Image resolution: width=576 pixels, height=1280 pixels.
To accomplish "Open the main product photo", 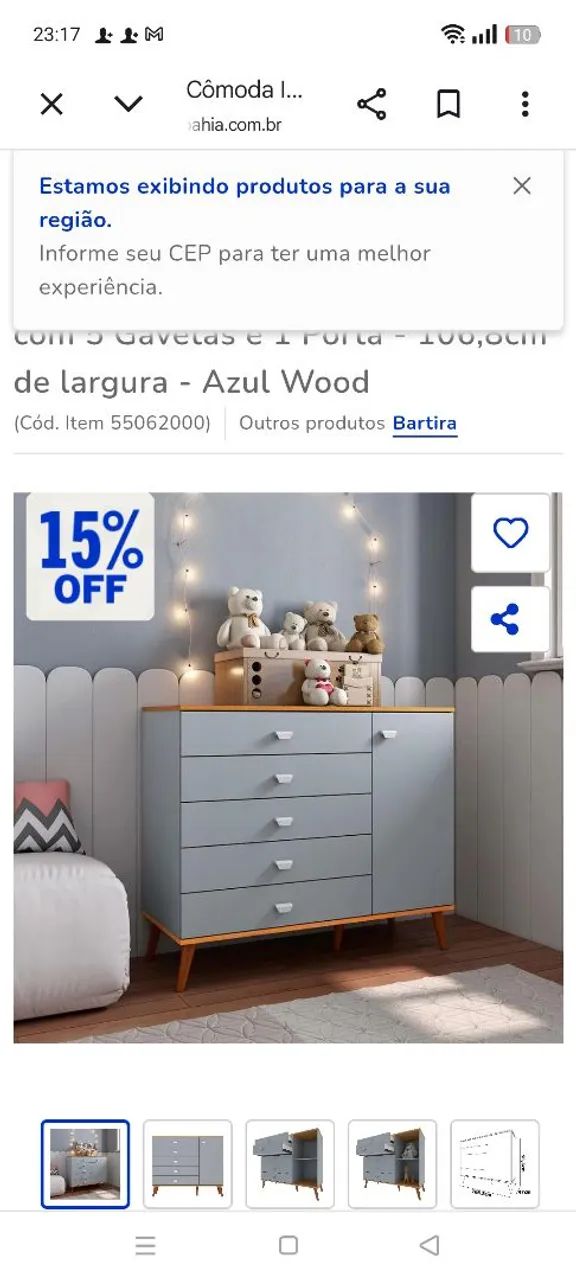I will 288,767.
